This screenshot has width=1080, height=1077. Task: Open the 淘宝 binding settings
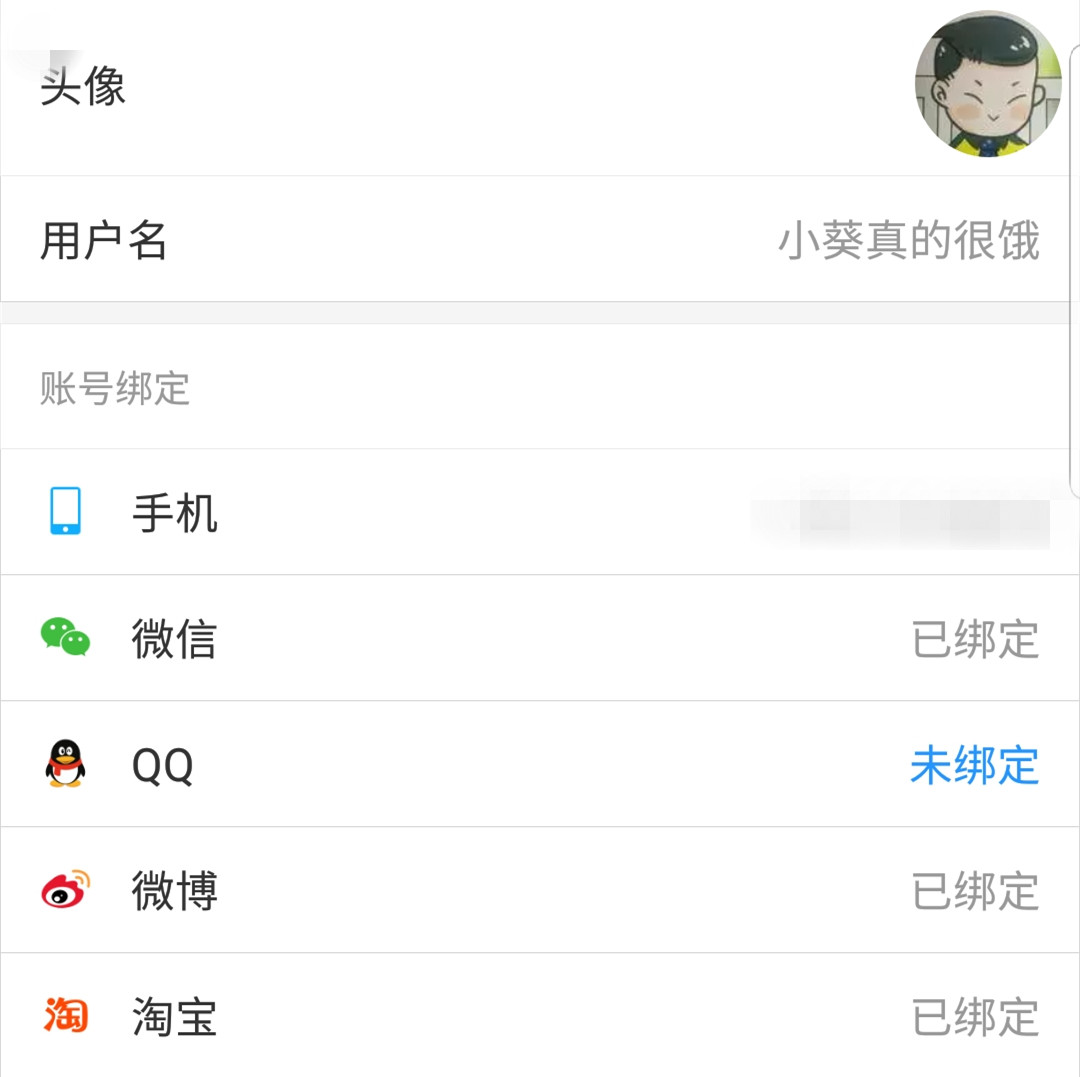540,1017
